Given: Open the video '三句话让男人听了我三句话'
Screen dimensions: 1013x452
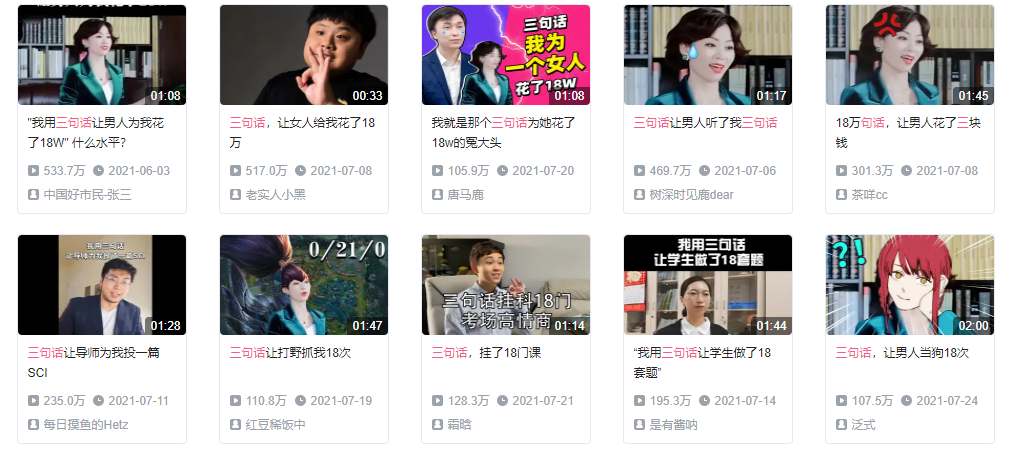Looking at the screenshot, I should point(707,55).
